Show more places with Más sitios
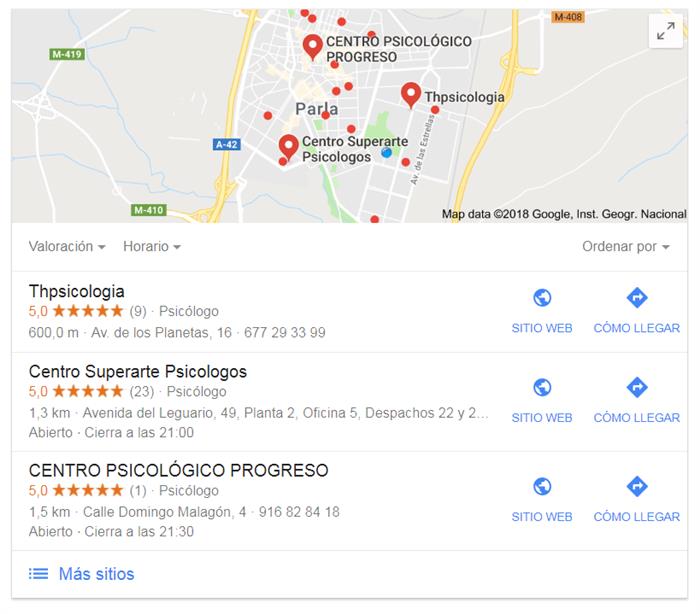 [x=82, y=574]
